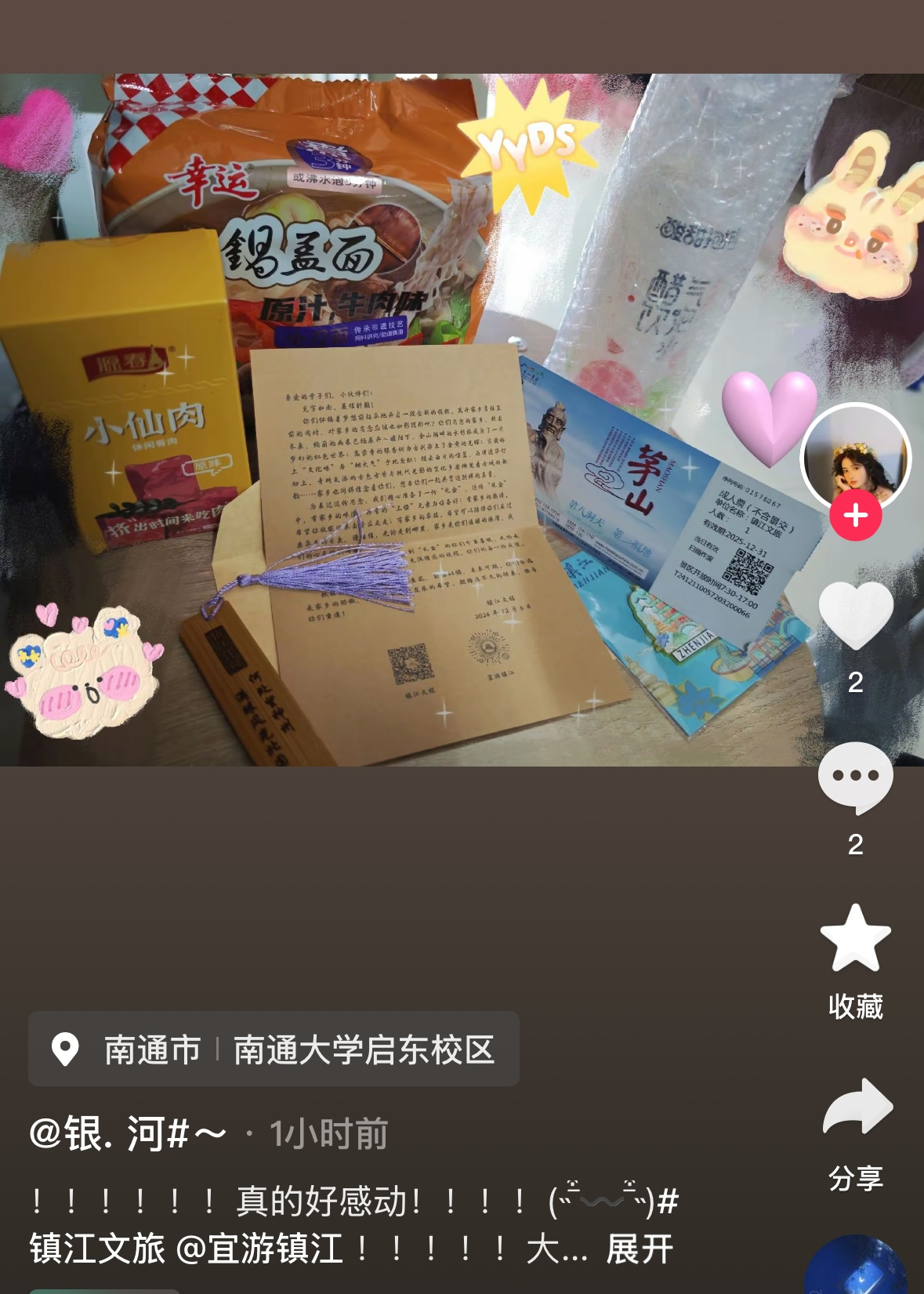The height and width of the screenshot is (1294, 924).
Task: Share this post via 分享 arrow
Action: (x=857, y=1107)
